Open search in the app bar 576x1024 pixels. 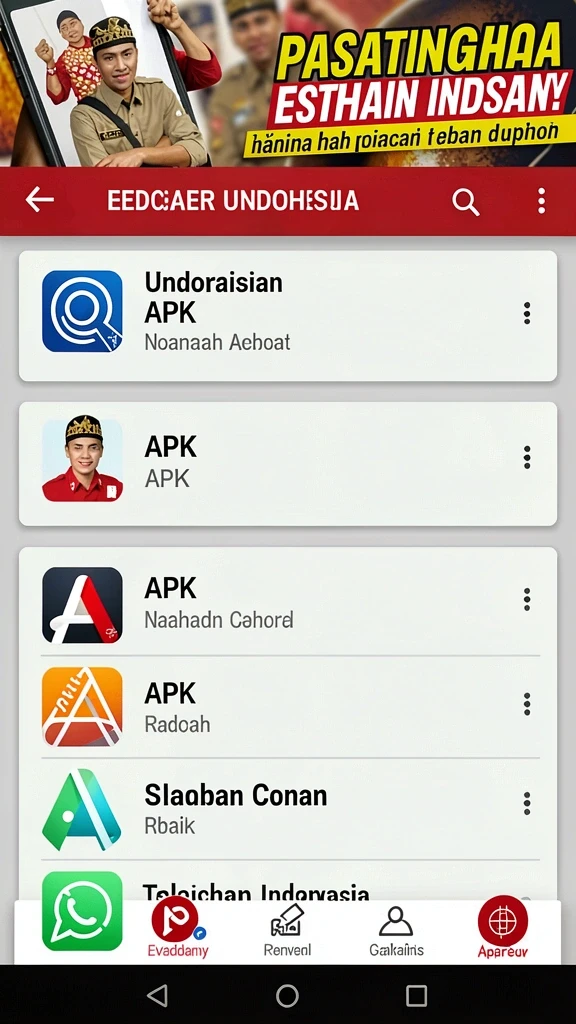(466, 202)
